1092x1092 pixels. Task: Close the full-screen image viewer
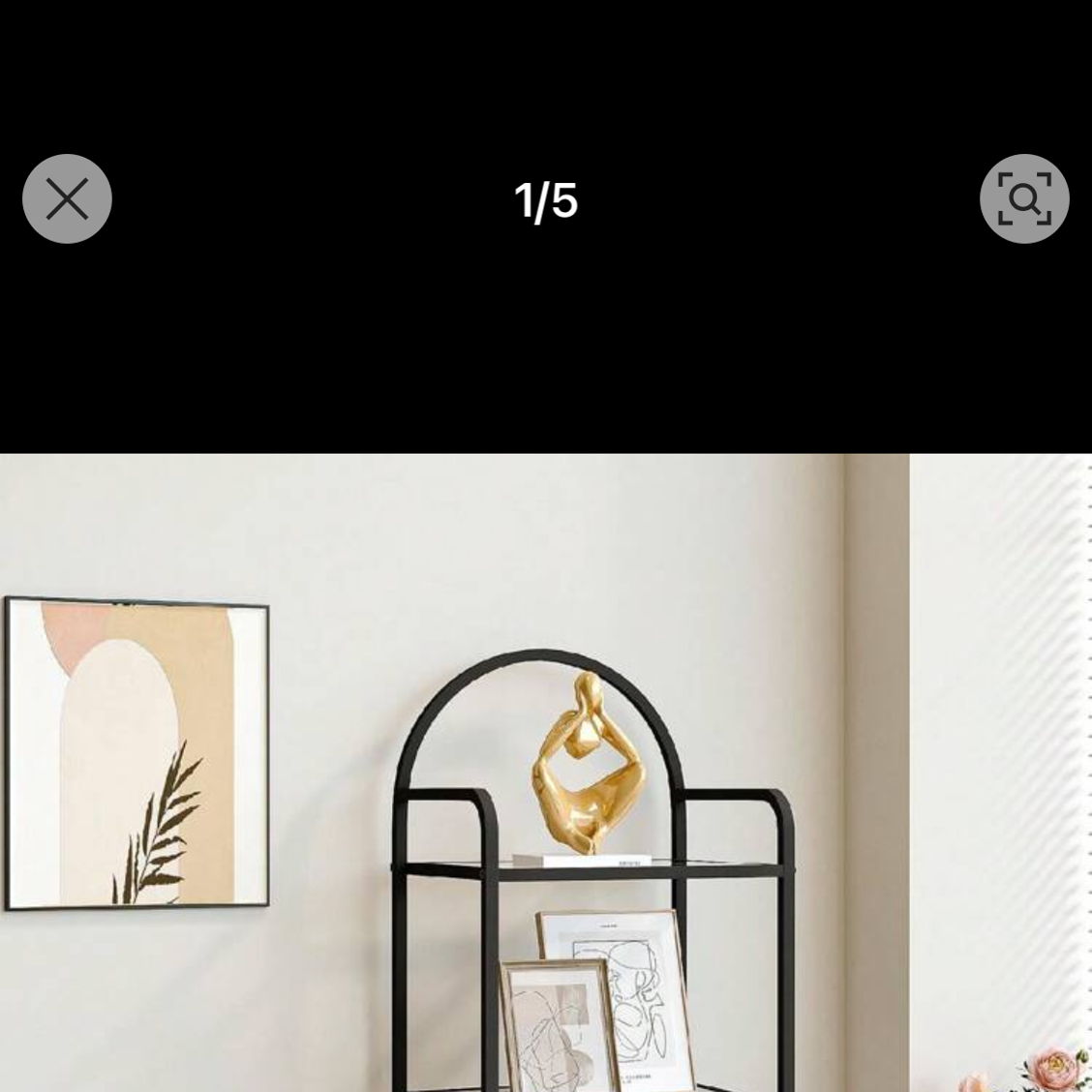67,199
